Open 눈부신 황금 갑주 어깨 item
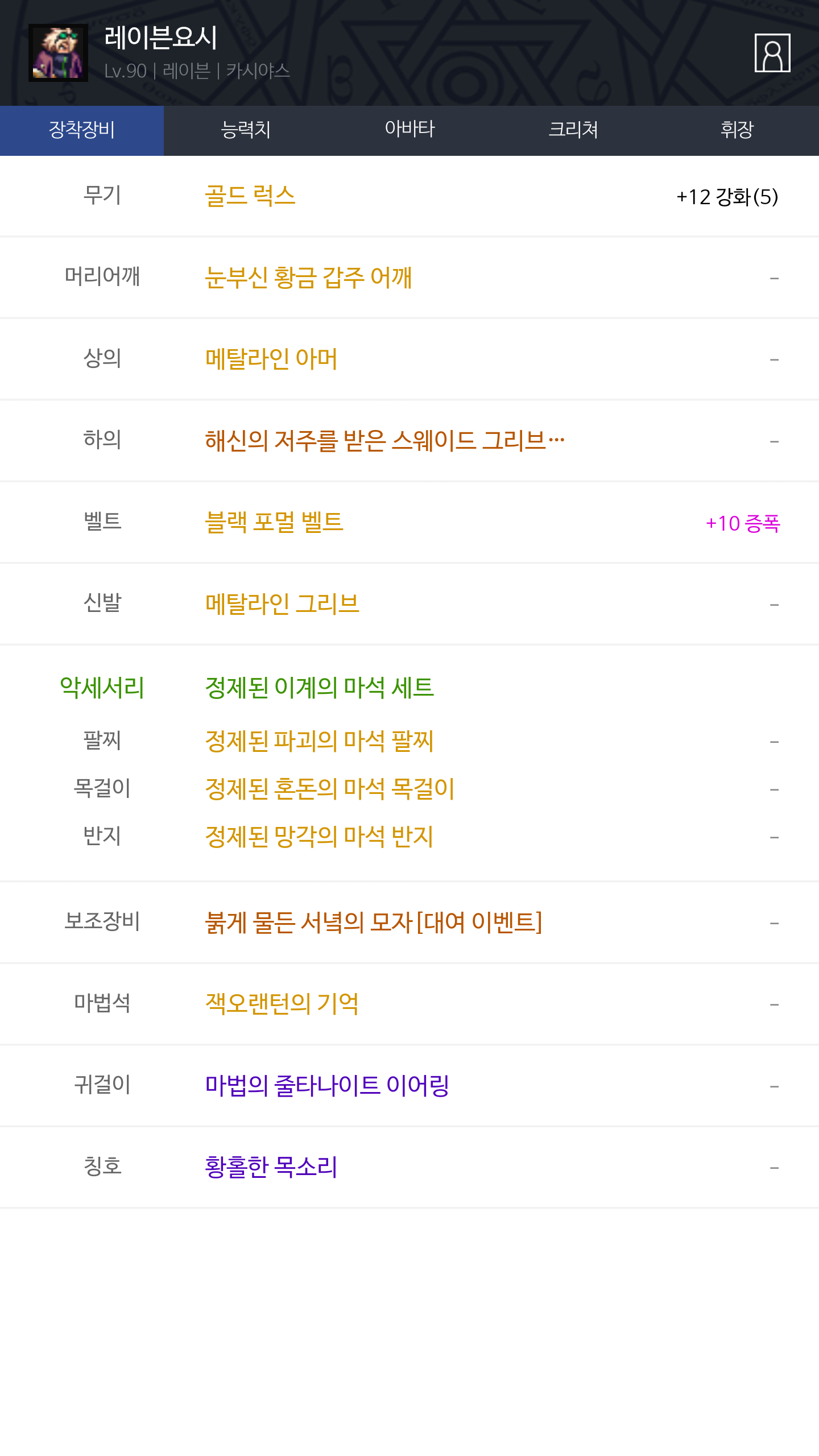The image size is (819, 1456). [x=308, y=278]
